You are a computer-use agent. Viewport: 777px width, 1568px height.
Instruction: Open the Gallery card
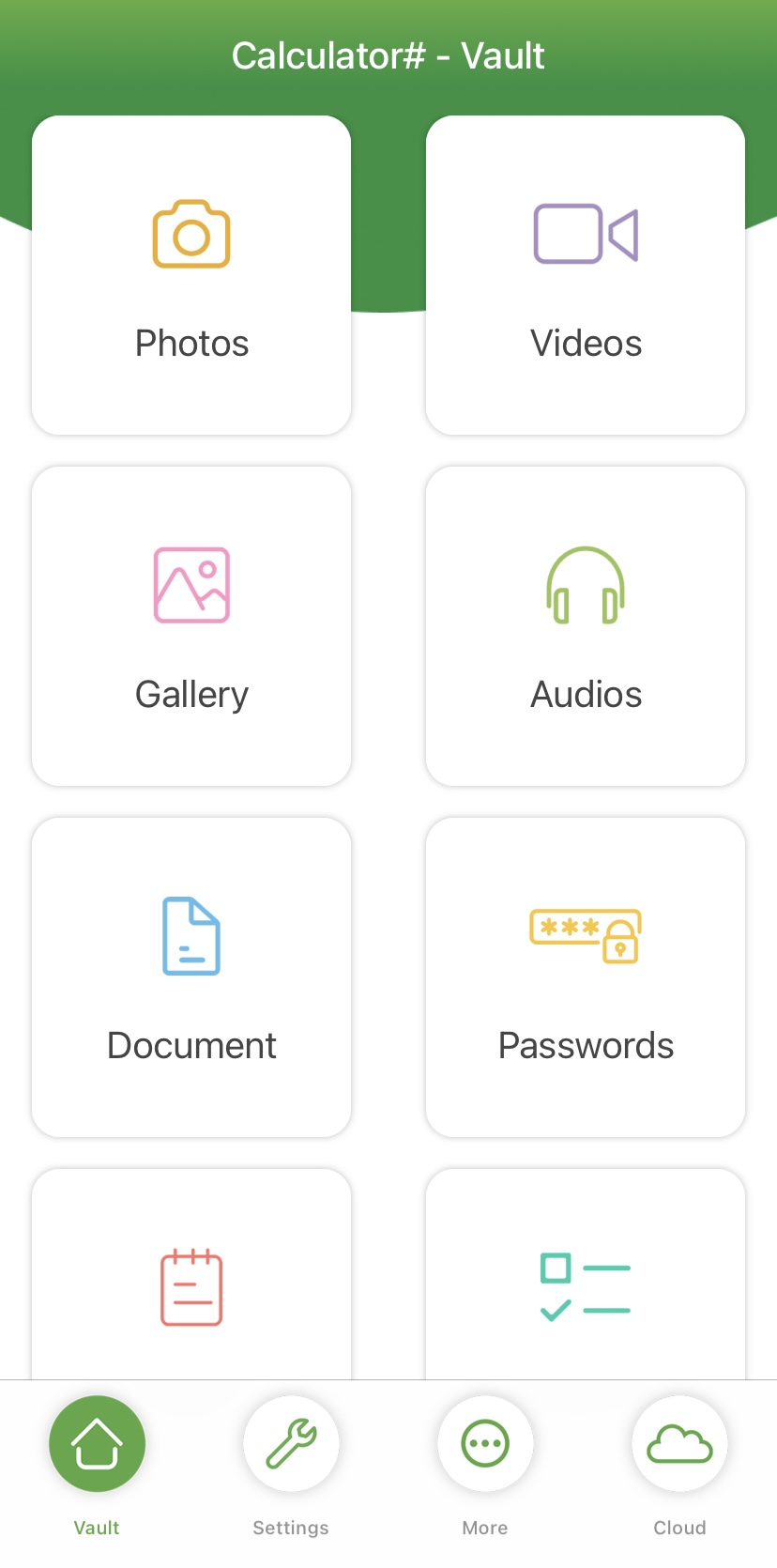pos(191,626)
